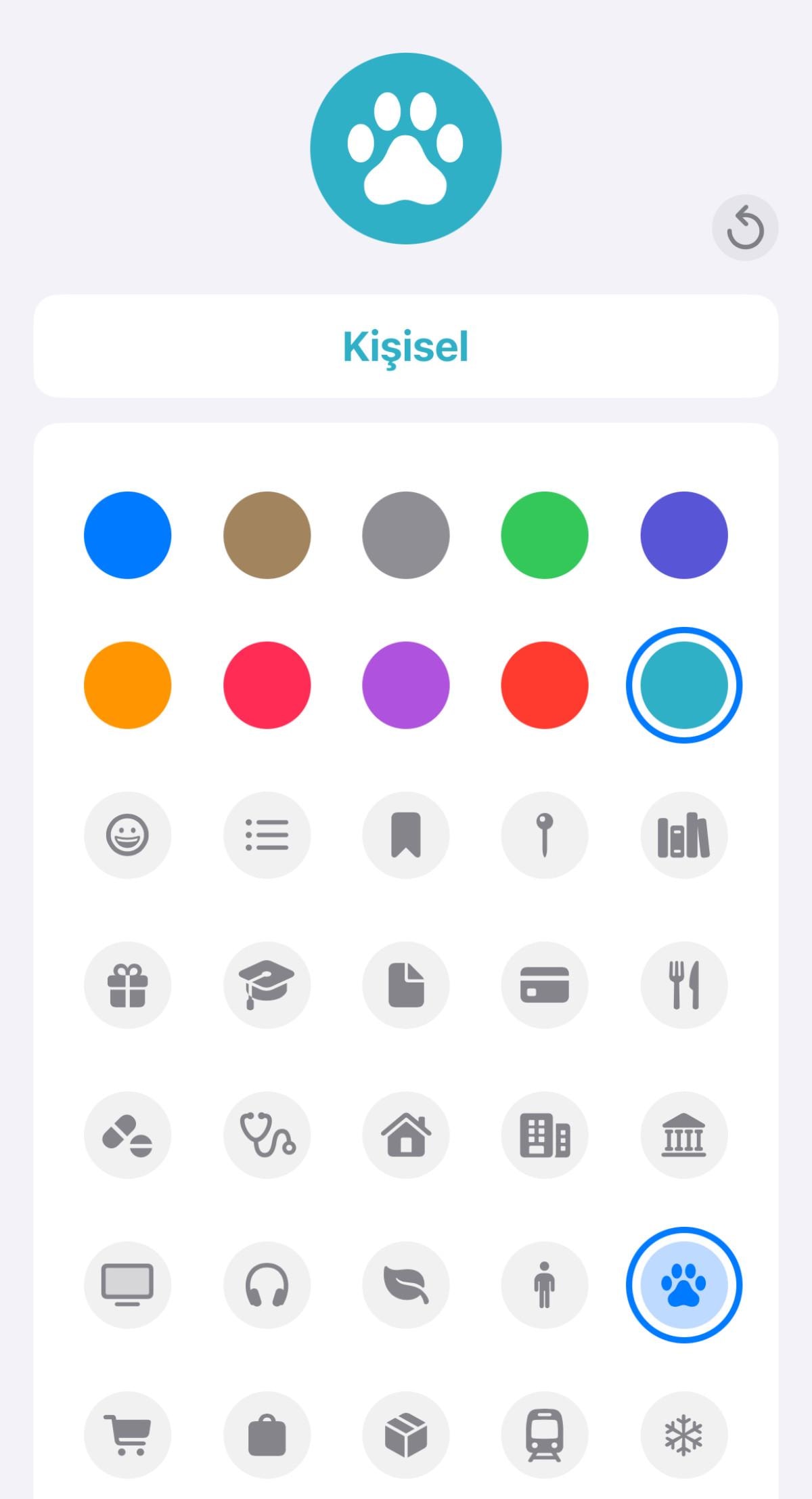Pick the brown color swatch
812x1499 pixels.
click(x=267, y=536)
